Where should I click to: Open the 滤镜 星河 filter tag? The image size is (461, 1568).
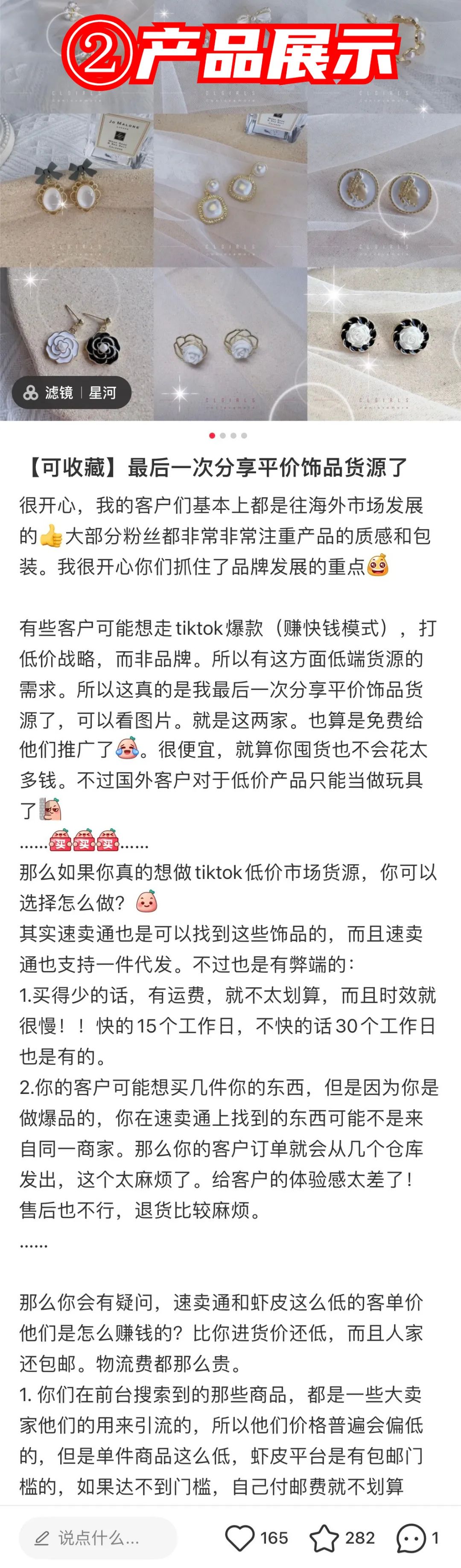click(x=72, y=393)
